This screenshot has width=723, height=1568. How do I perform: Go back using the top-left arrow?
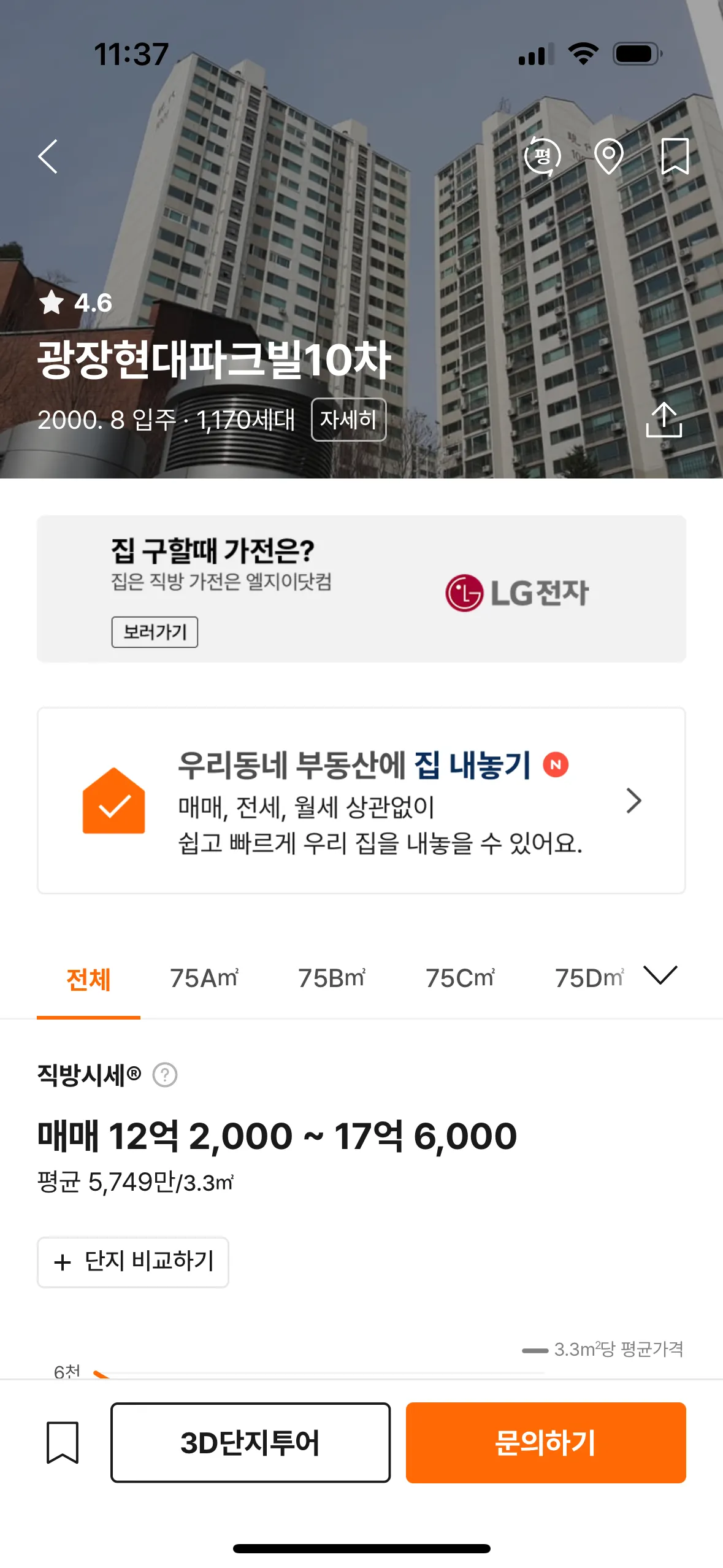pyautogui.click(x=48, y=156)
